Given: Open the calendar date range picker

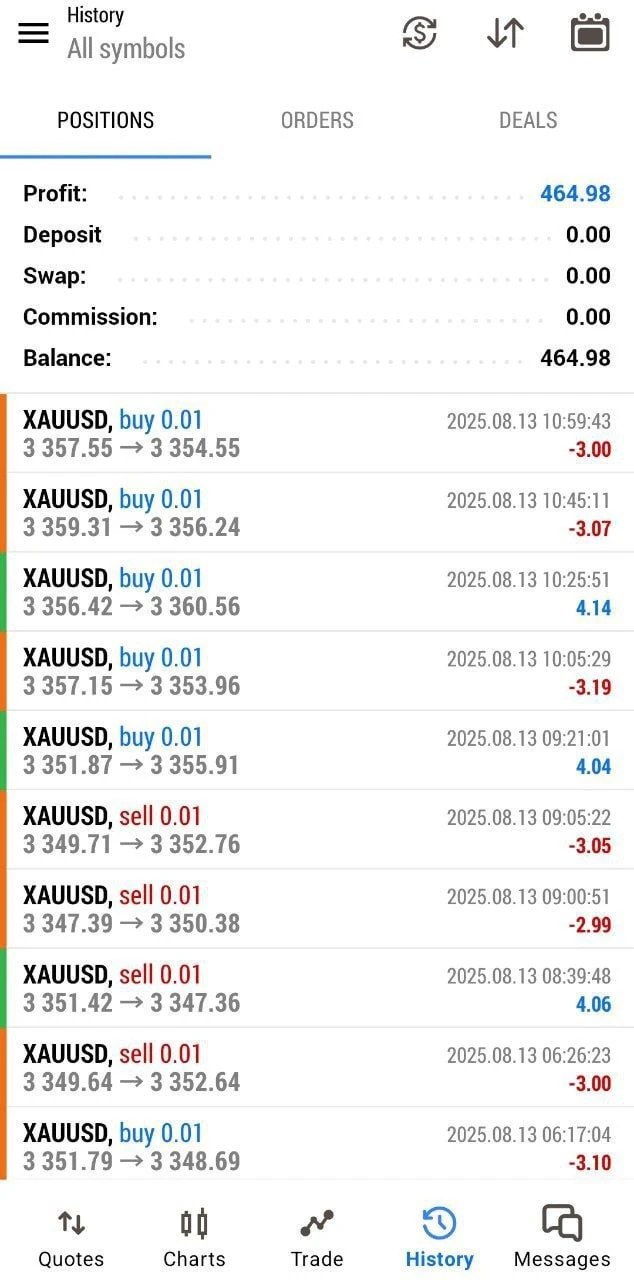Looking at the screenshot, I should pyautogui.click(x=590, y=33).
